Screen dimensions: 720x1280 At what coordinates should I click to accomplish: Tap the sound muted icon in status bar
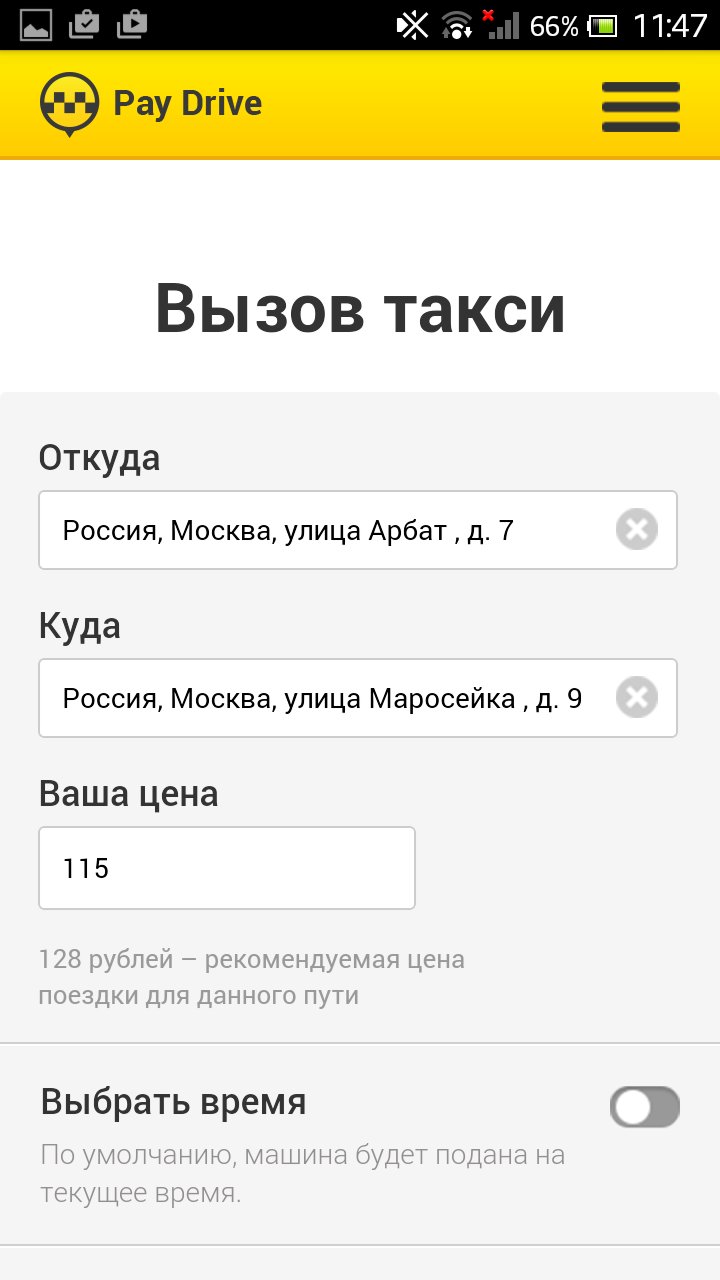tap(414, 23)
